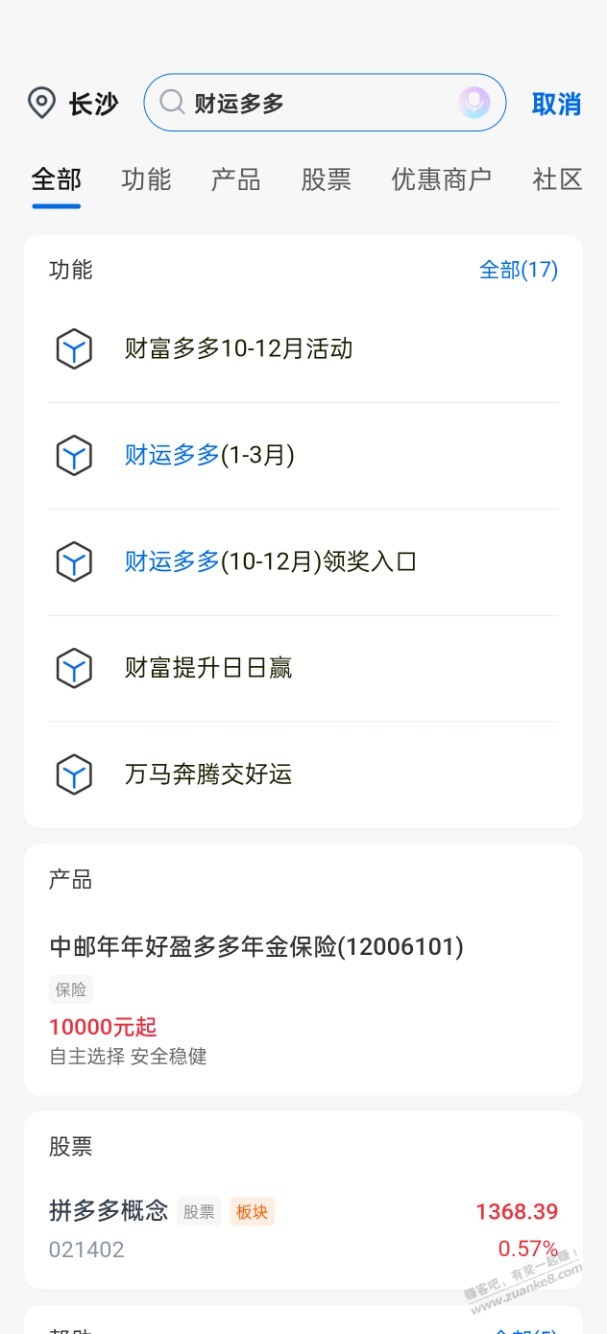Tap the voice search icon in search bar
Screen dimensions: 607x1334
(474, 103)
